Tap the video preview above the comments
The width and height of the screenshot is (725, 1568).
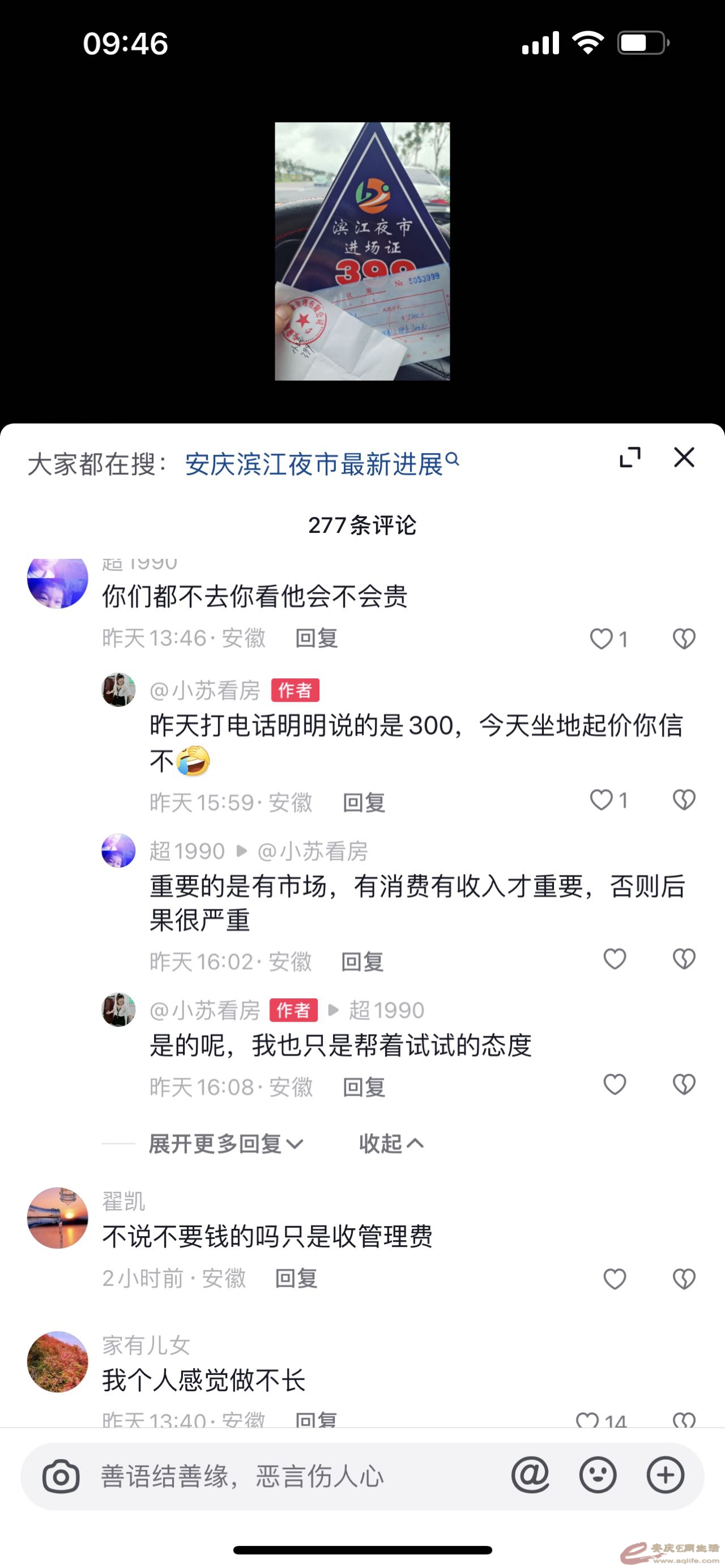pos(362,251)
